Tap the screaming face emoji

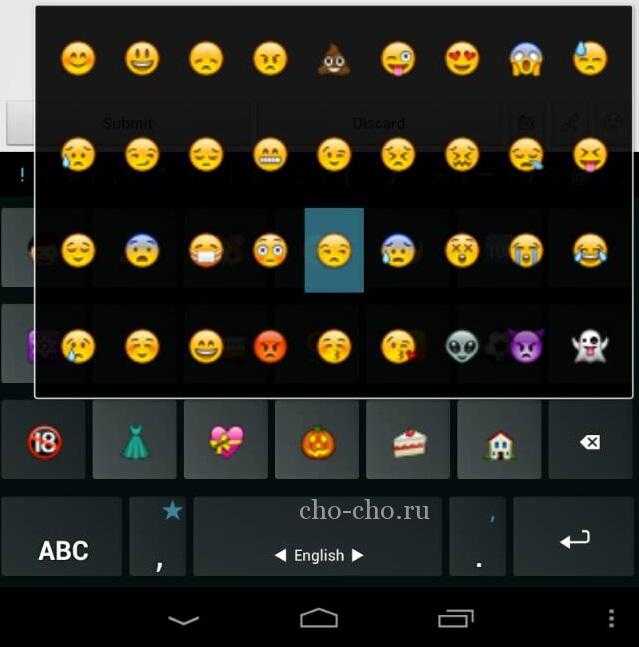(525, 60)
